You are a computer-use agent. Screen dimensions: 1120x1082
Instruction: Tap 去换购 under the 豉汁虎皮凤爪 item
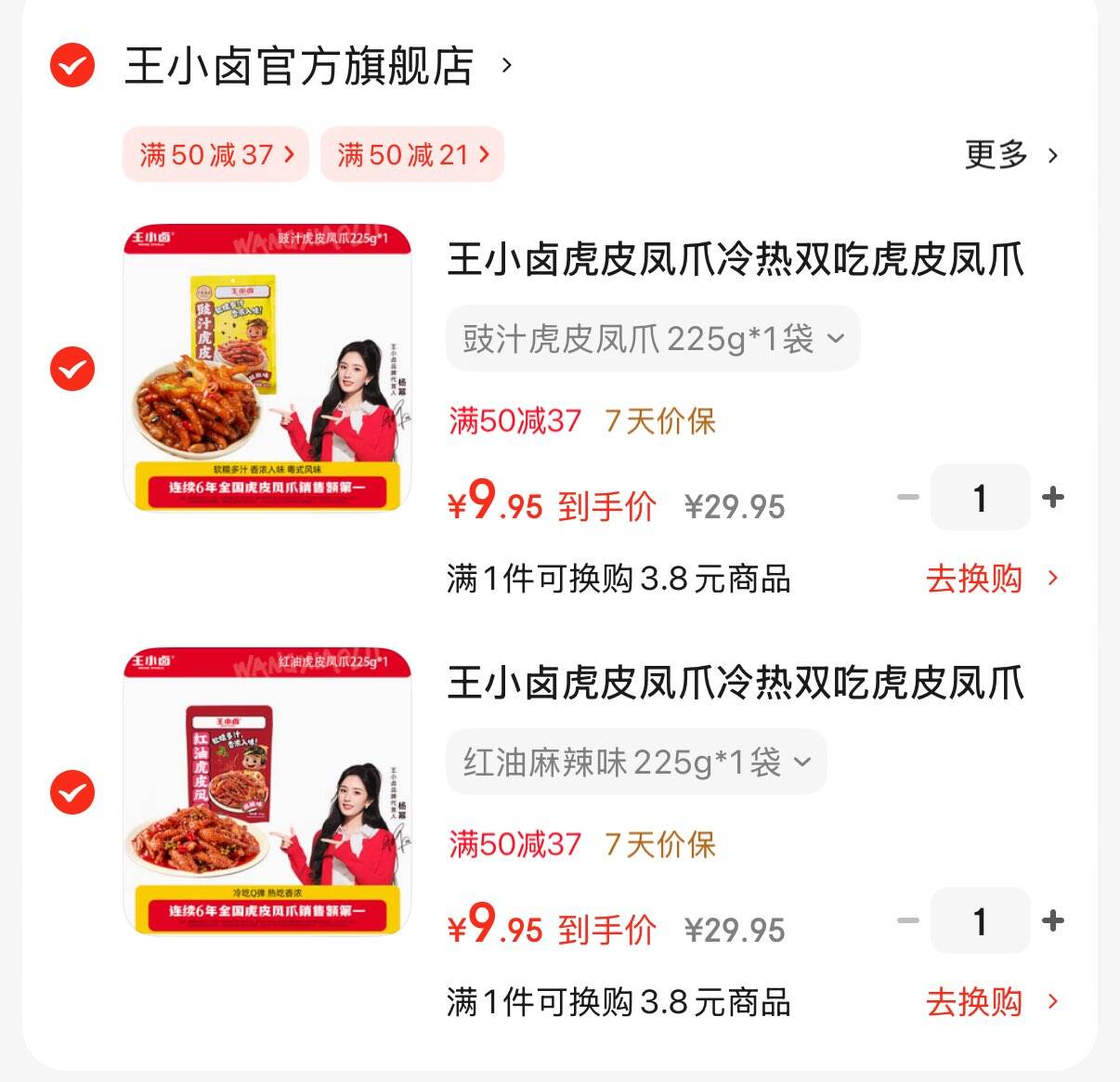tap(990, 579)
